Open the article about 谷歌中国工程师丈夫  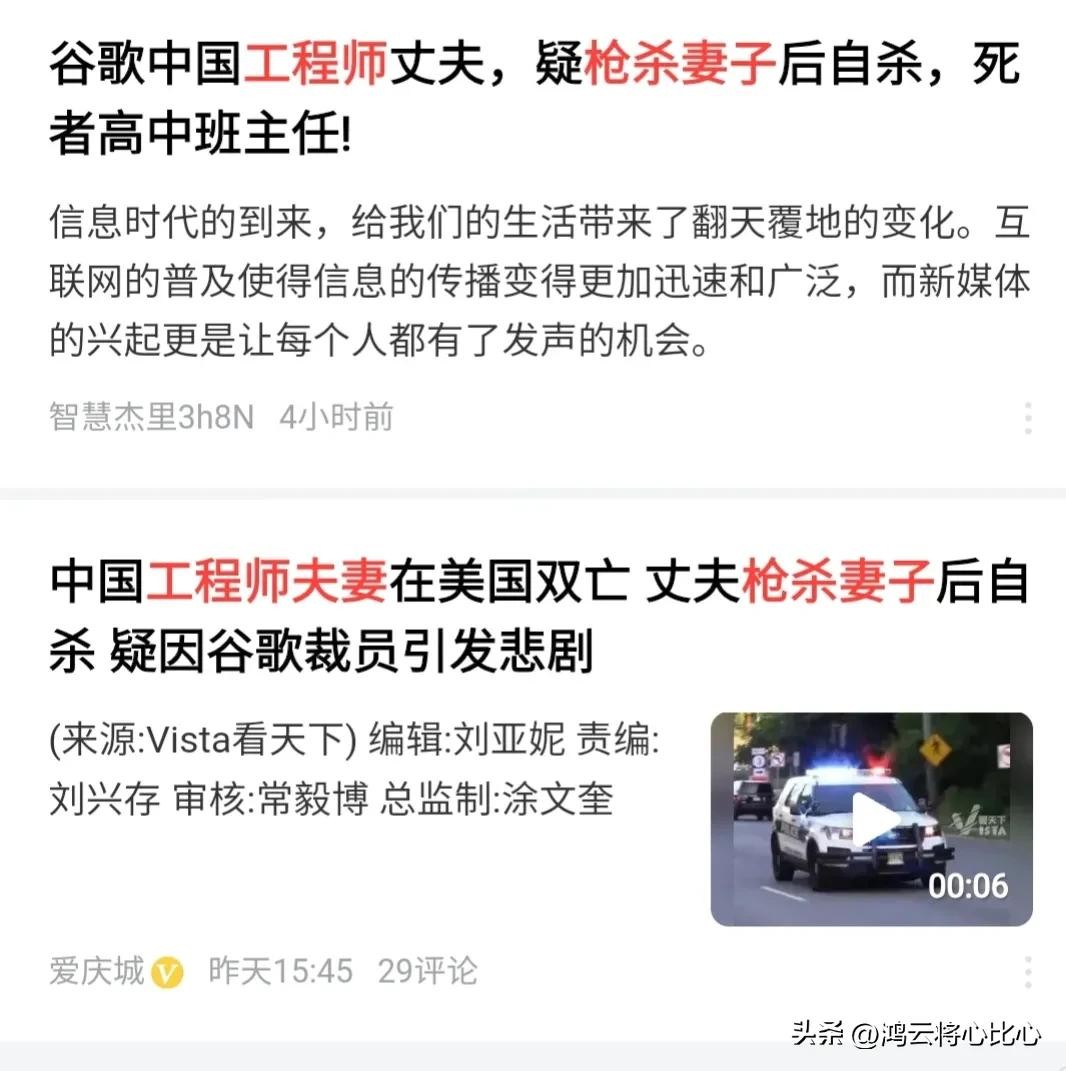tap(534, 98)
